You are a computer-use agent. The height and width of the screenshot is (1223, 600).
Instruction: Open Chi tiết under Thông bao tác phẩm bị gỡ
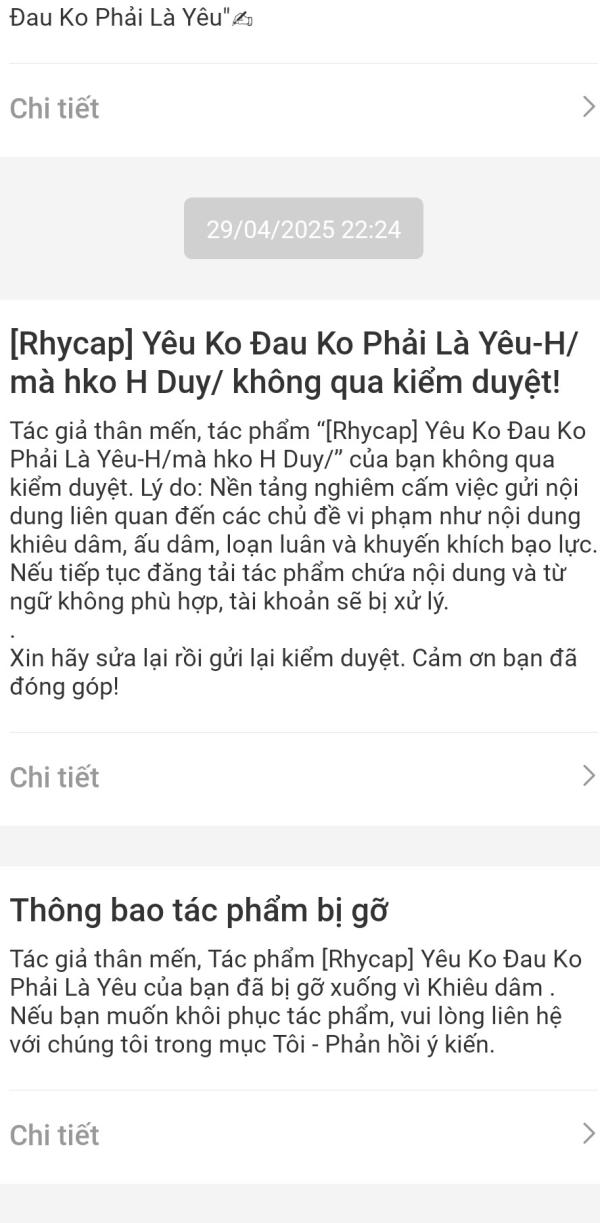point(300,1135)
